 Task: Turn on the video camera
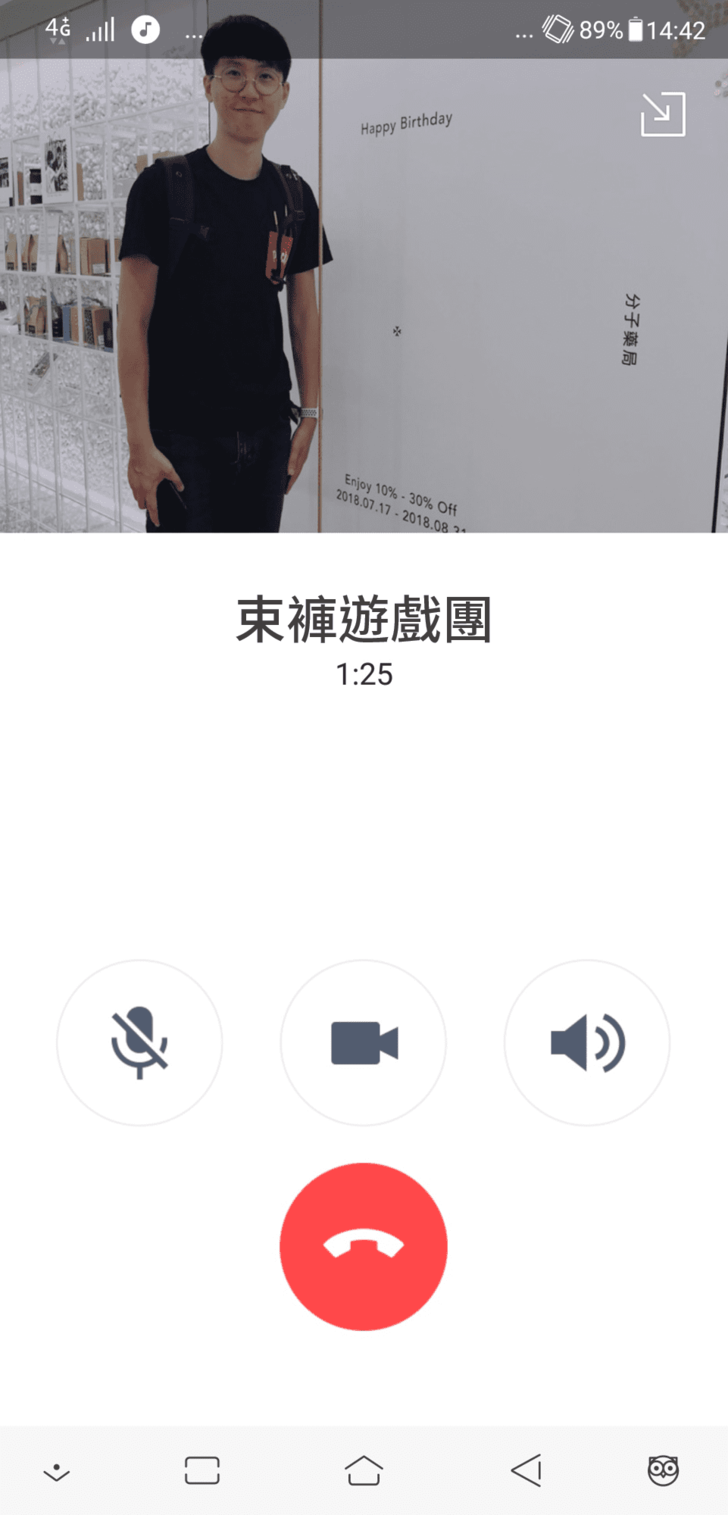364,1043
